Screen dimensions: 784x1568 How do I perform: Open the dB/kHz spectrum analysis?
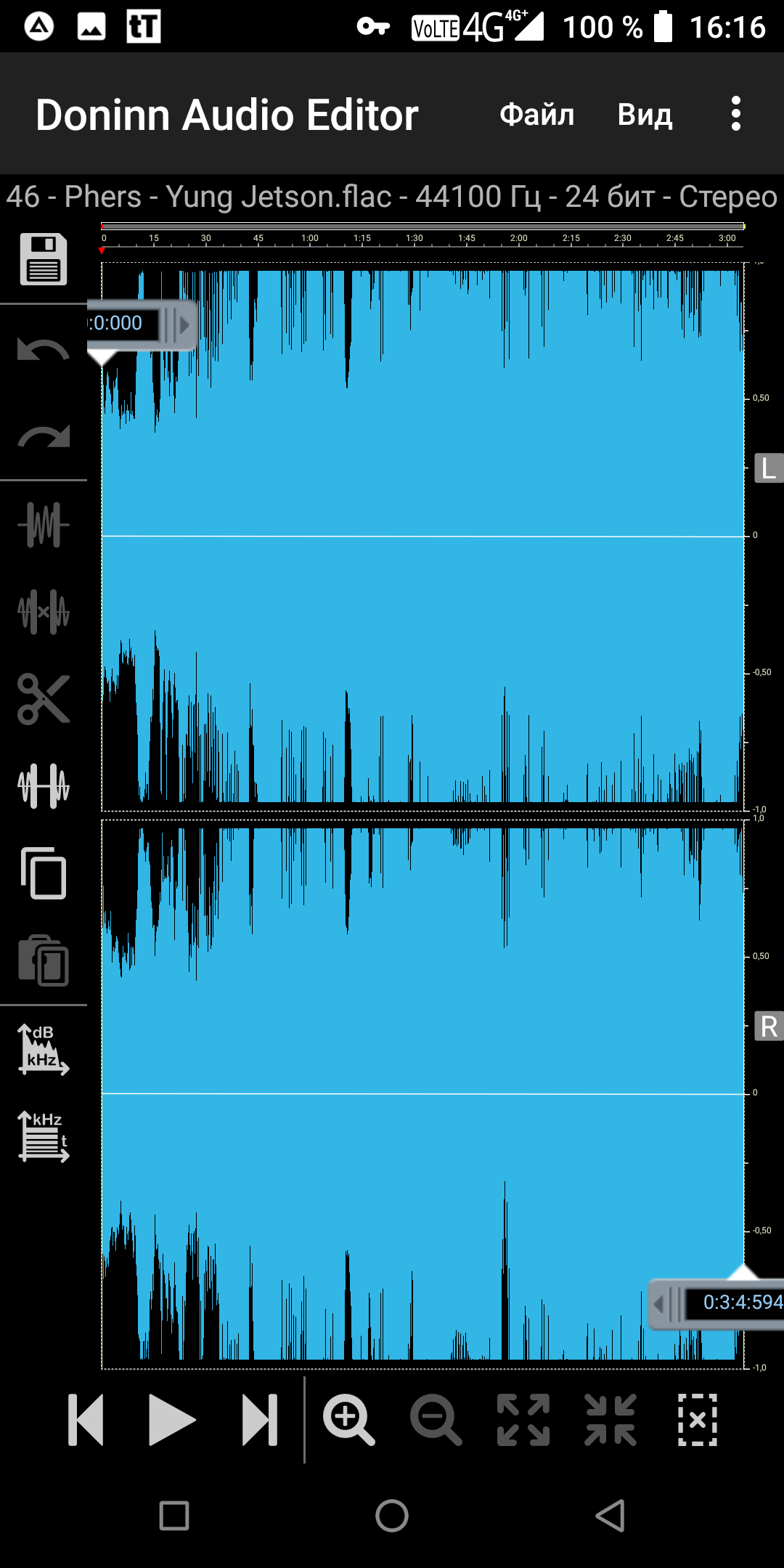click(x=44, y=1049)
